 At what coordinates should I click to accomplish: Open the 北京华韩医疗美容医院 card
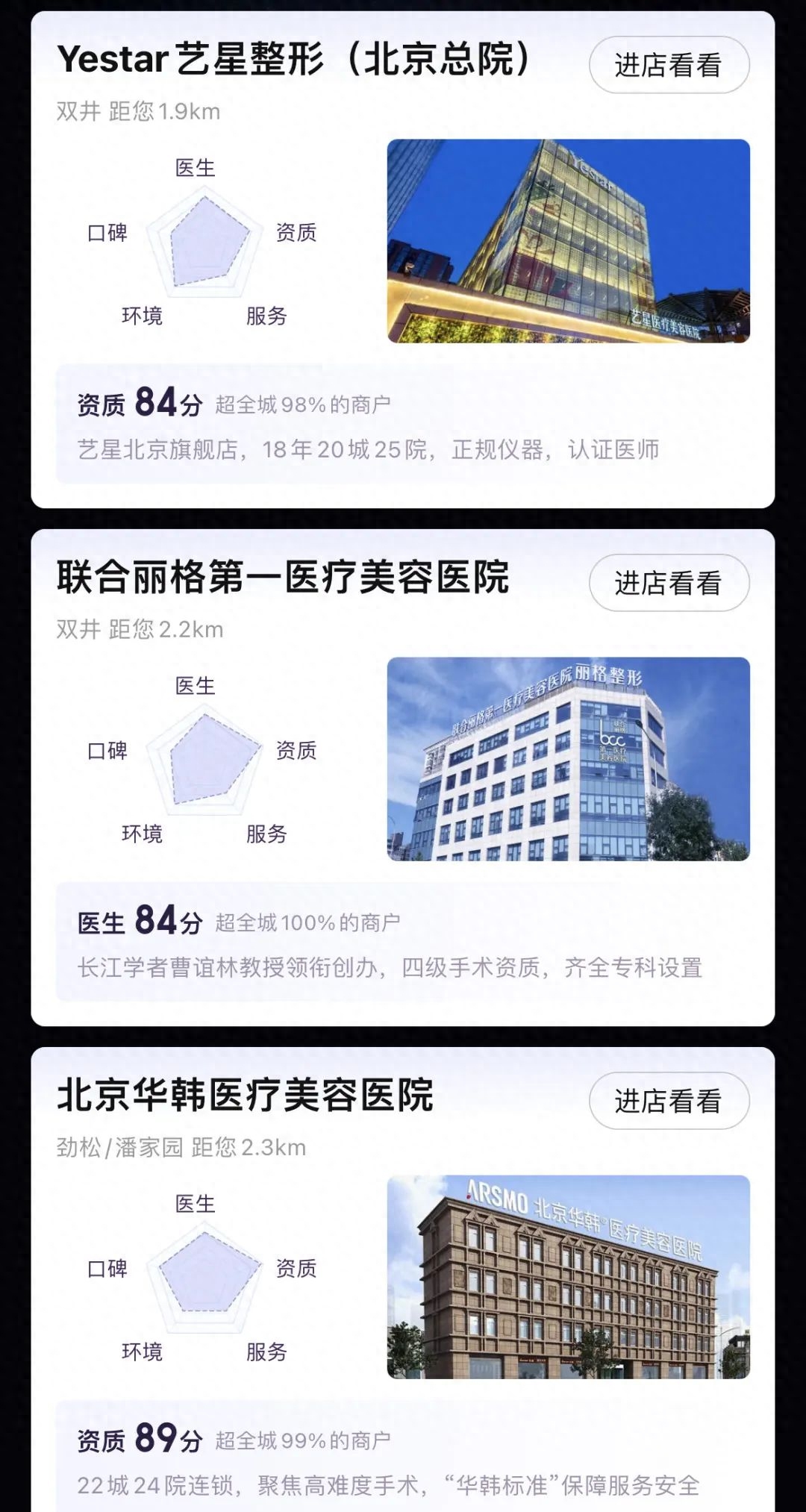click(403, 1279)
